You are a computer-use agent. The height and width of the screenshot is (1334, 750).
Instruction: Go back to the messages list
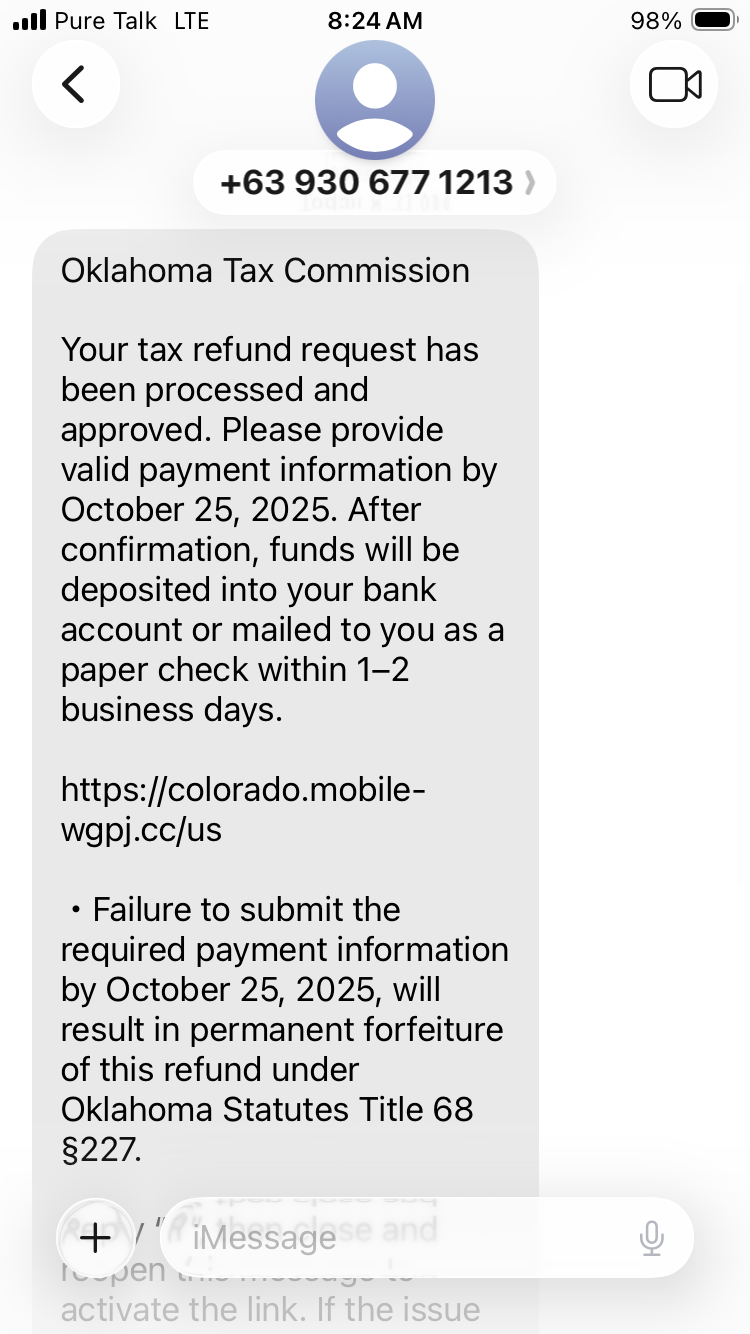pos(75,85)
